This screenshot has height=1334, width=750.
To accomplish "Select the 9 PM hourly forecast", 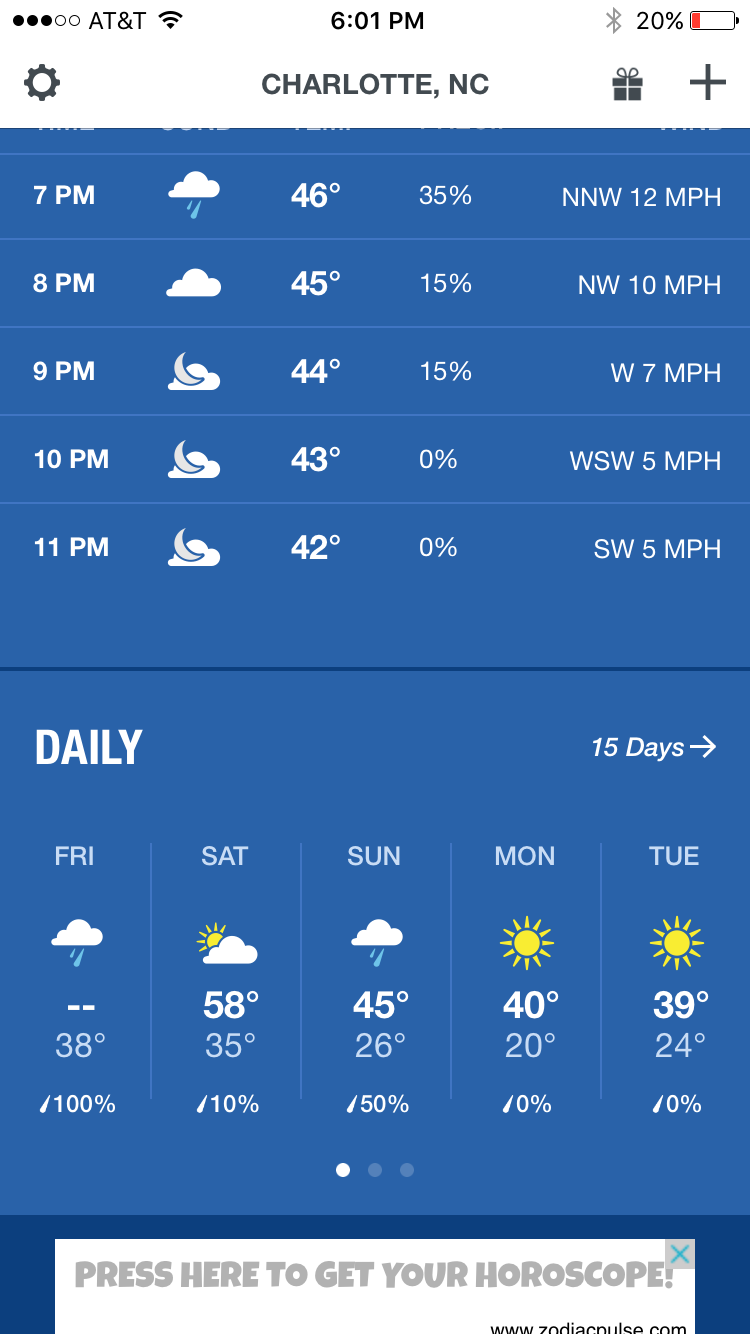I will 375,372.
